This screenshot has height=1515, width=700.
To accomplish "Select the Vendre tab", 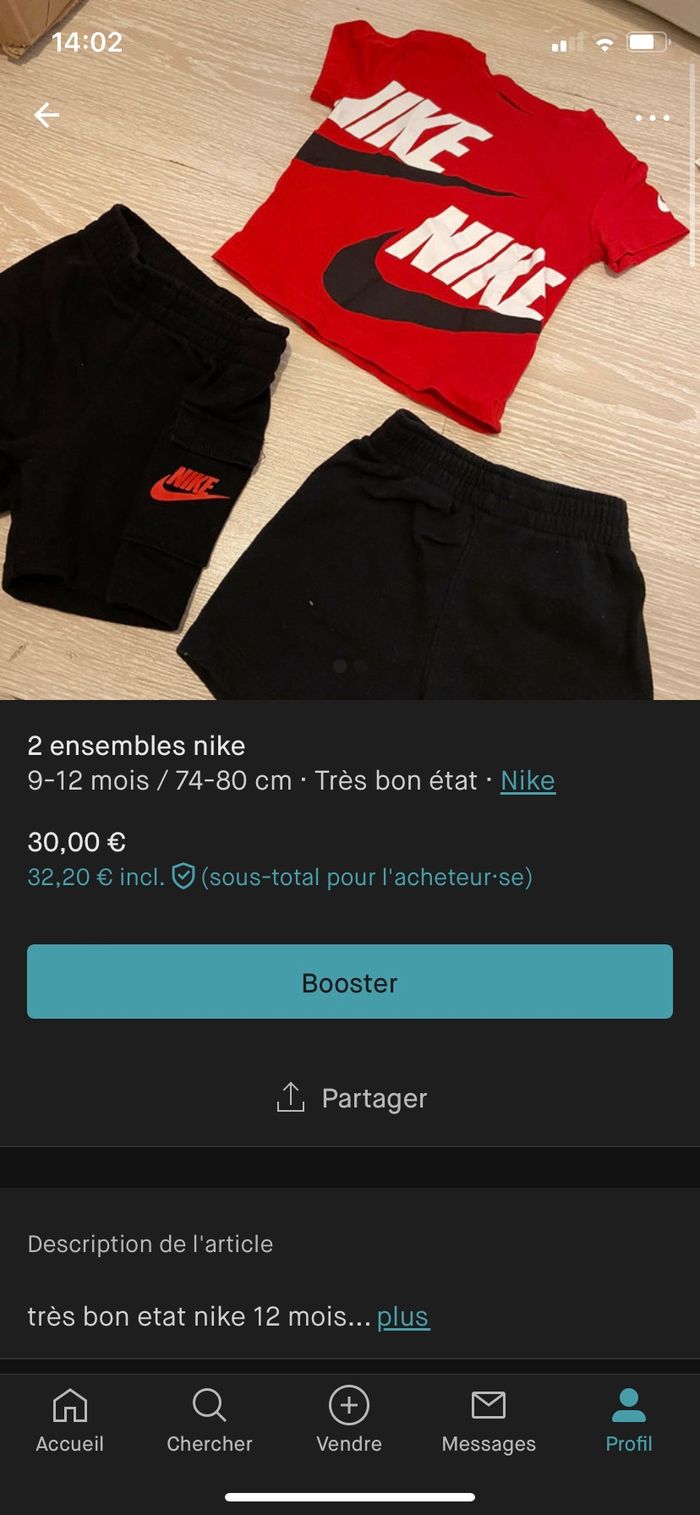I will coord(349,1421).
